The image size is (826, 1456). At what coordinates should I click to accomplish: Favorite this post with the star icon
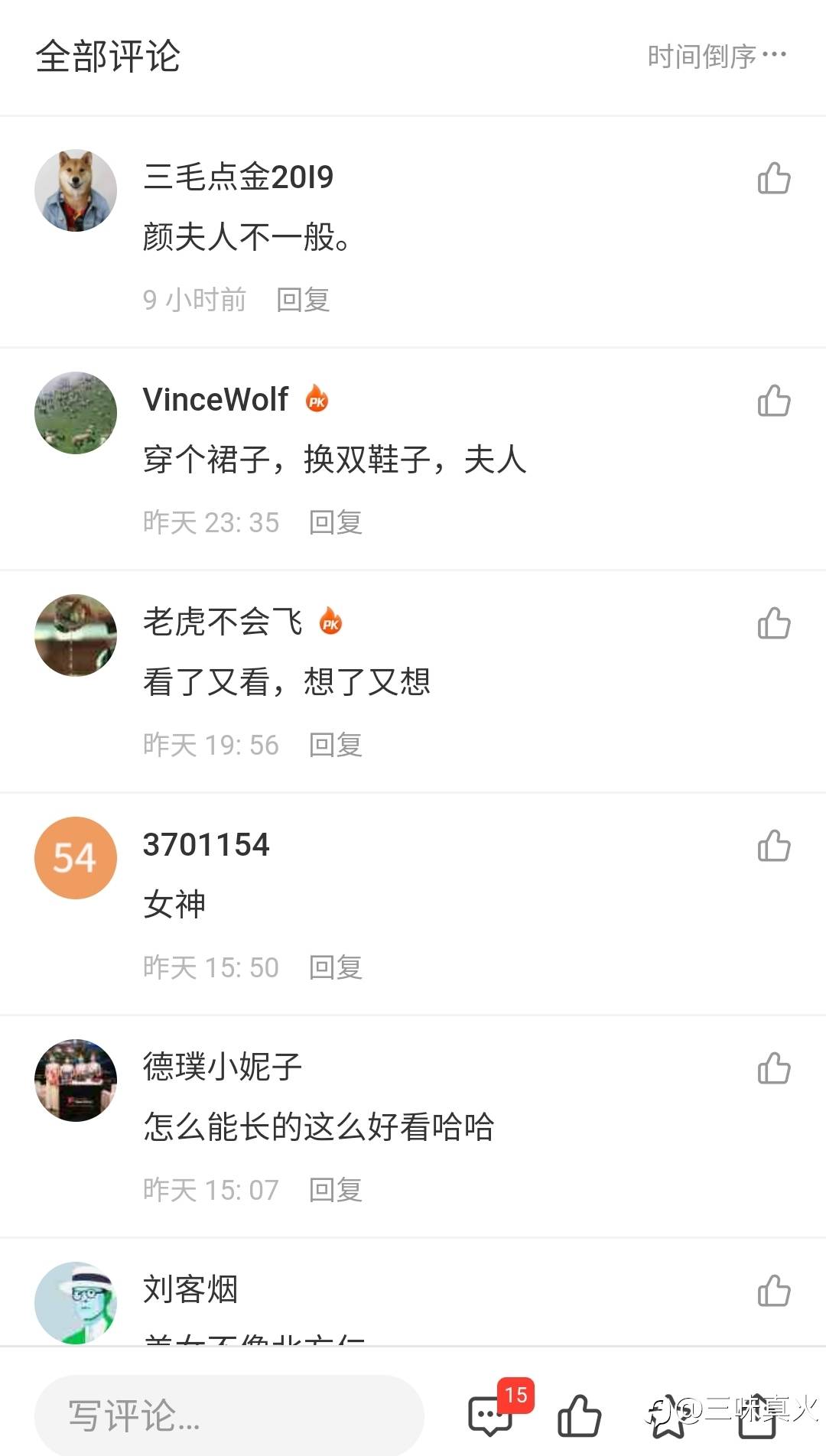click(667, 1417)
